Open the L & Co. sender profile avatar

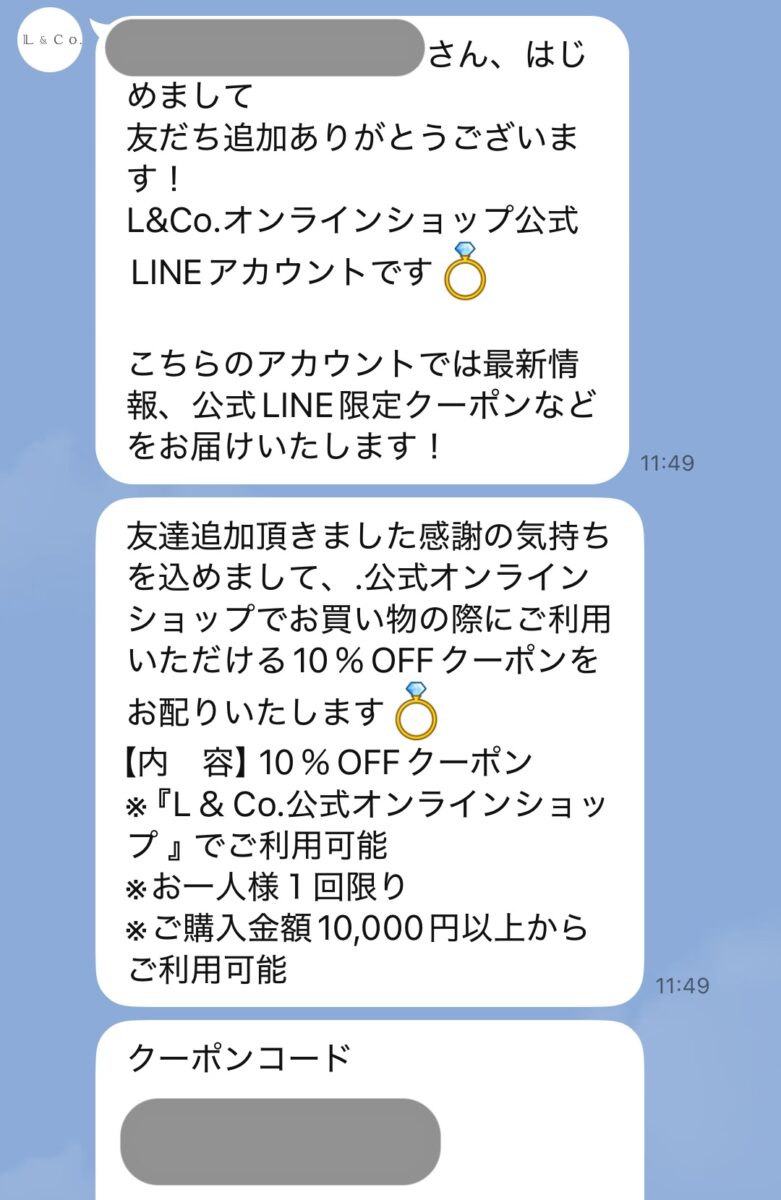(x=50, y=40)
